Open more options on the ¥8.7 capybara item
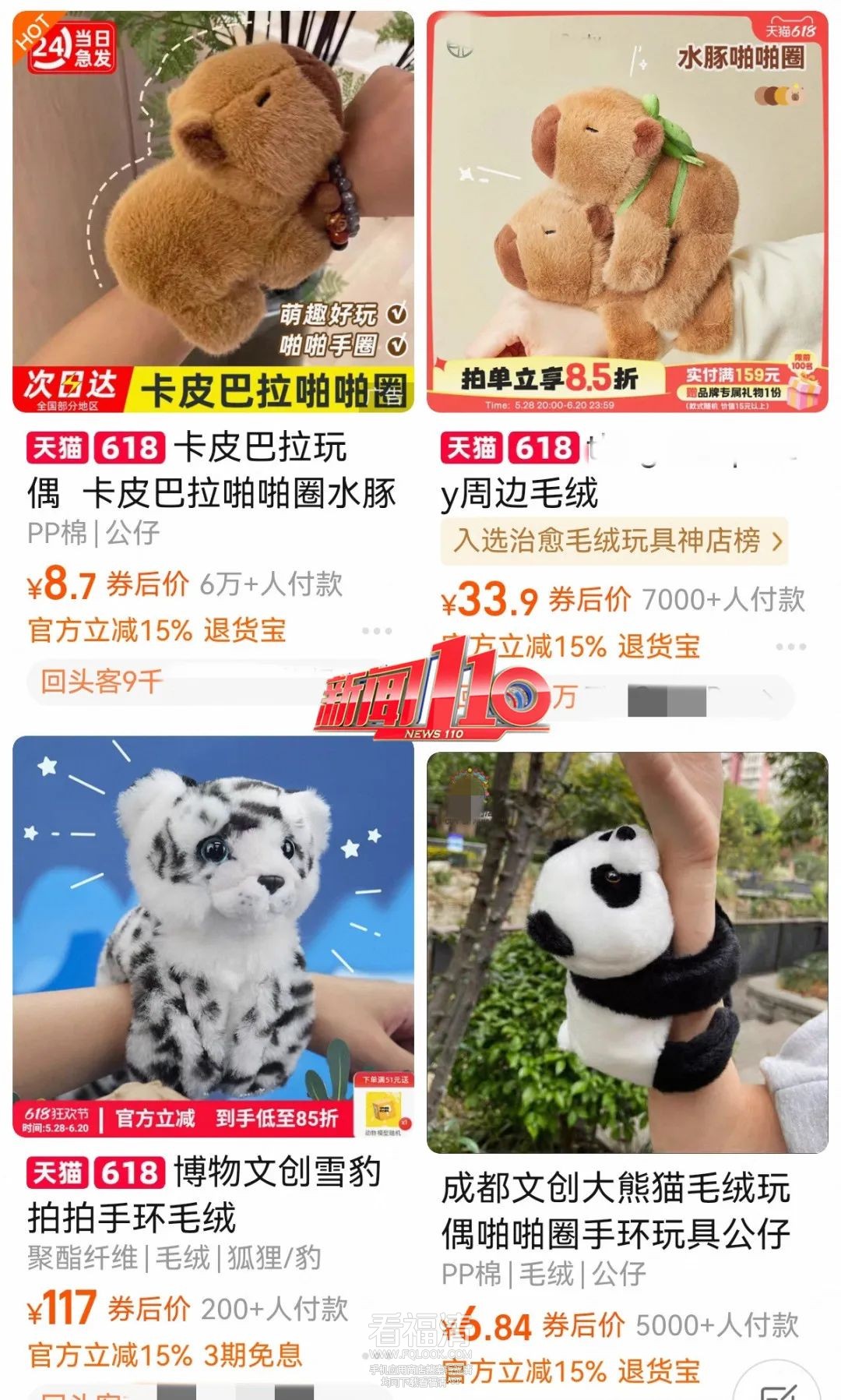 coord(377,631)
